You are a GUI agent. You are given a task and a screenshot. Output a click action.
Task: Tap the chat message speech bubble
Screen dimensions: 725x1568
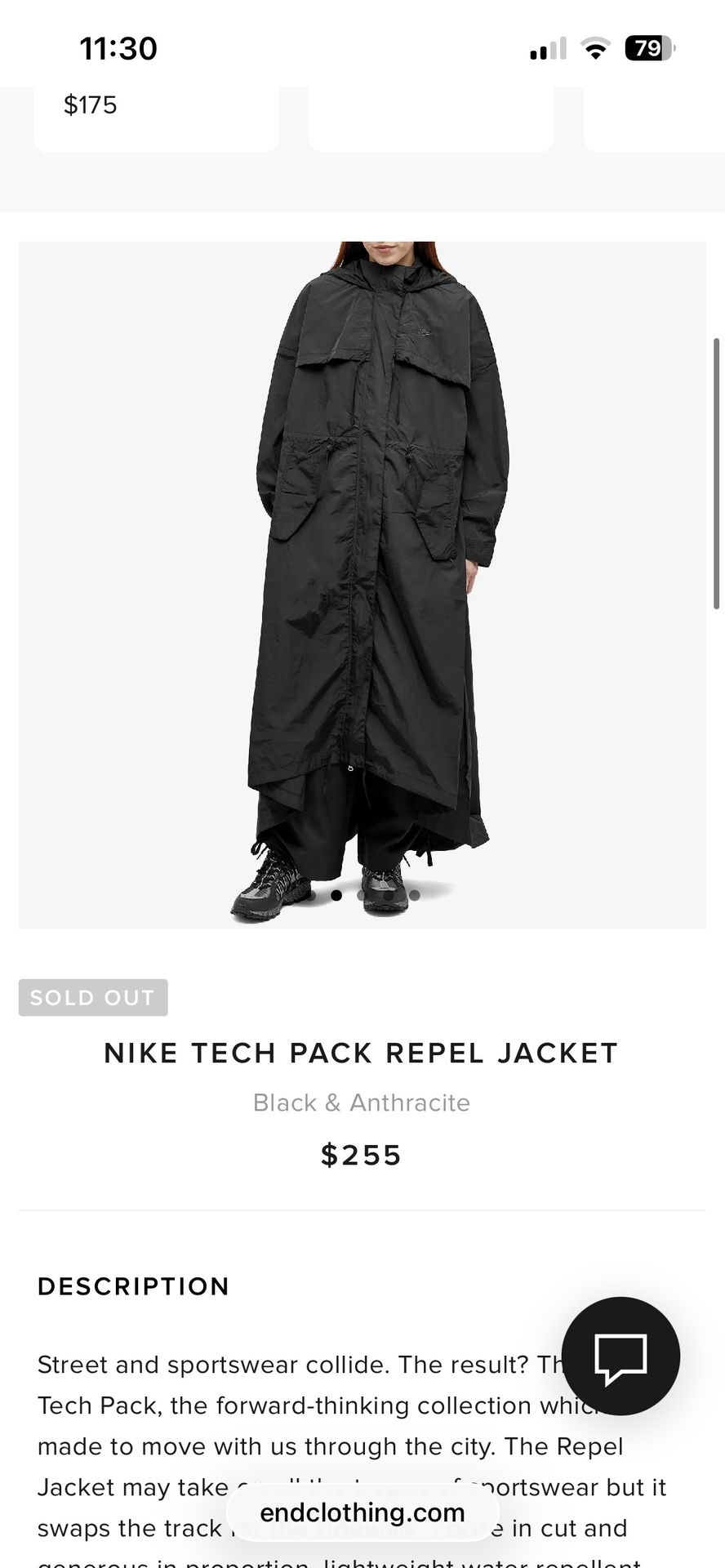click(x=620, y=1356)
